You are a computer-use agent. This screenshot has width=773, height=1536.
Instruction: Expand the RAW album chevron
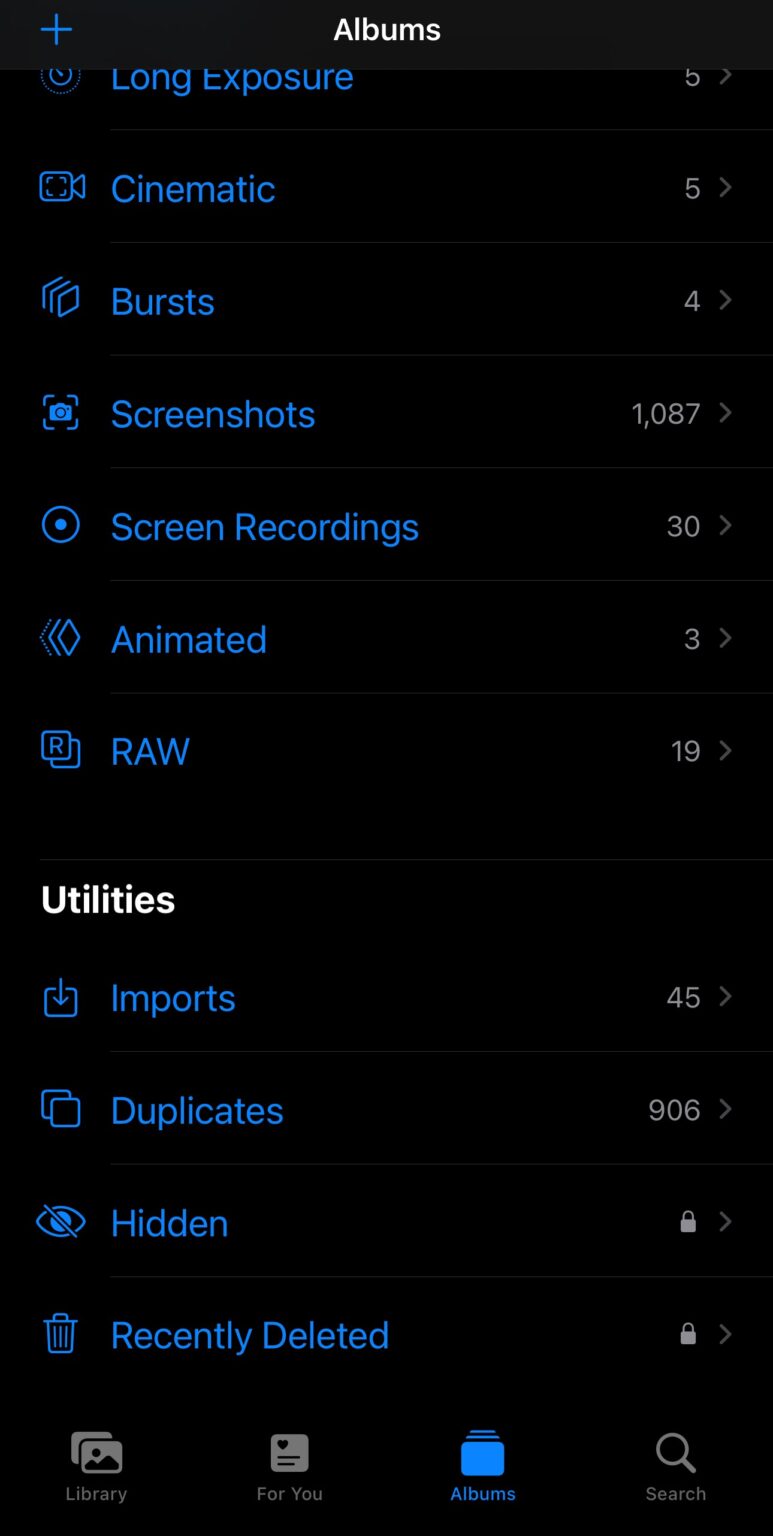(x=726, y=750)
